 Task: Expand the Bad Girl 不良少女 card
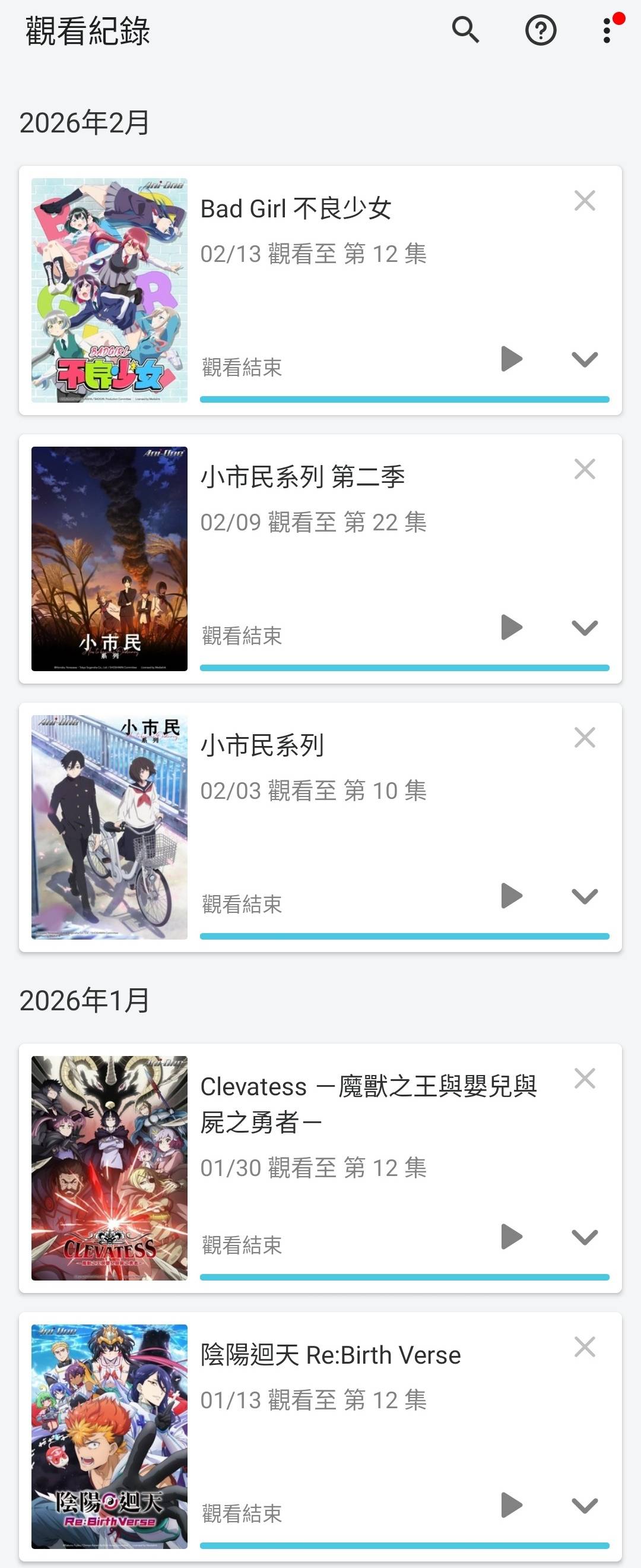point(585,359)
